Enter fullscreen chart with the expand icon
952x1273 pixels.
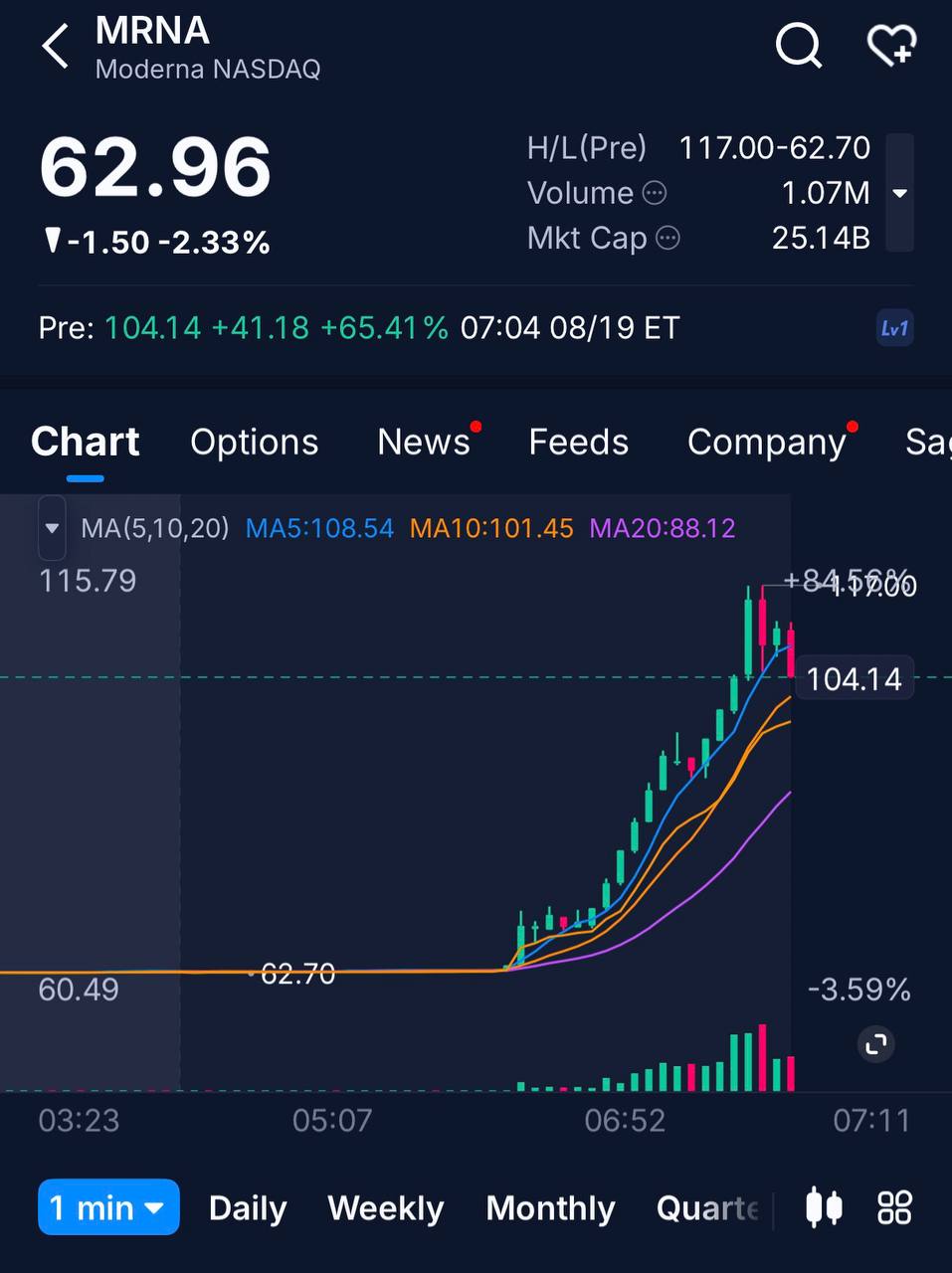(x=876, y=1044)
